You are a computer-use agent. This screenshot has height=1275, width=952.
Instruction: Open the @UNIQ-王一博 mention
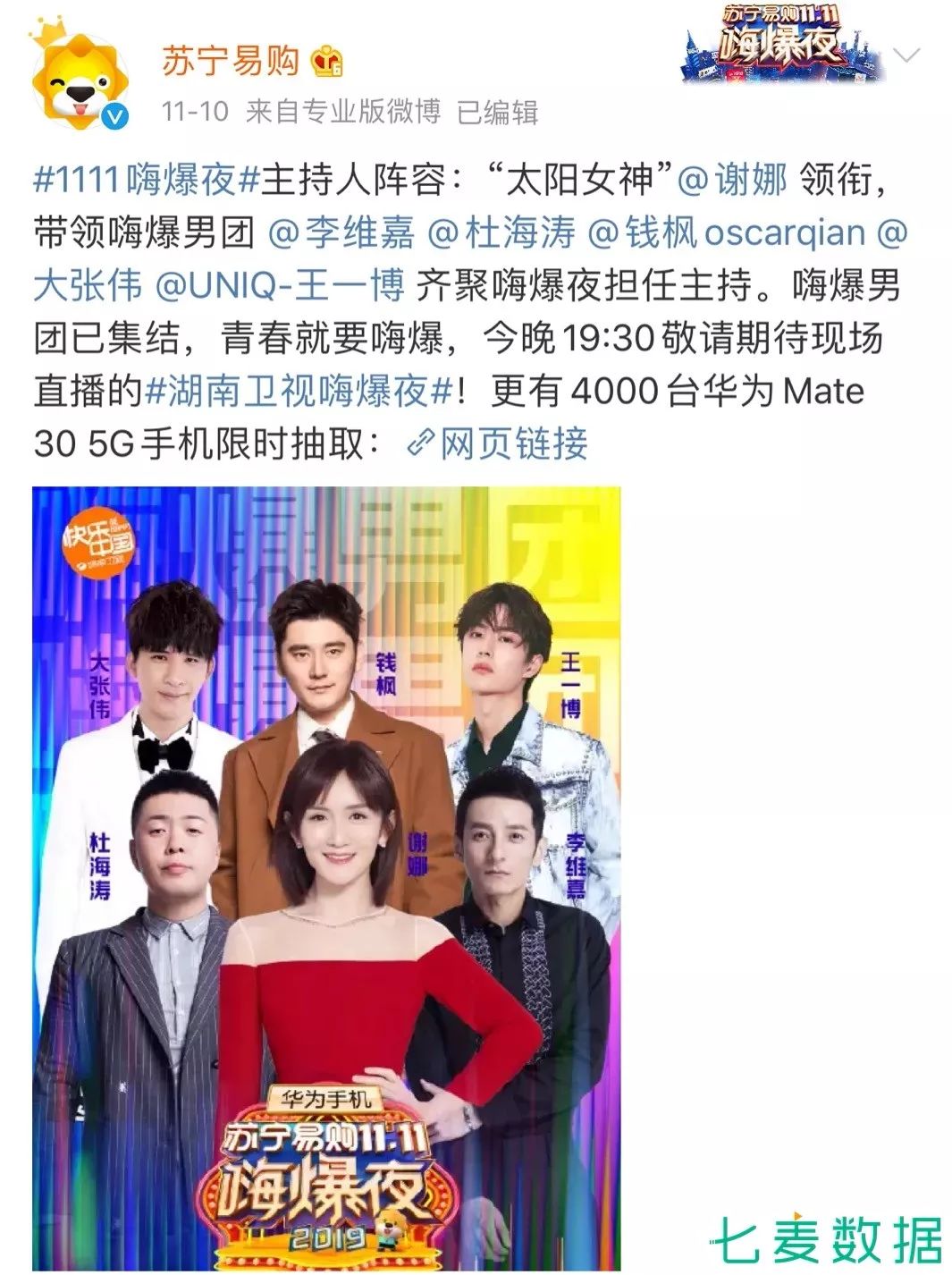280,285
